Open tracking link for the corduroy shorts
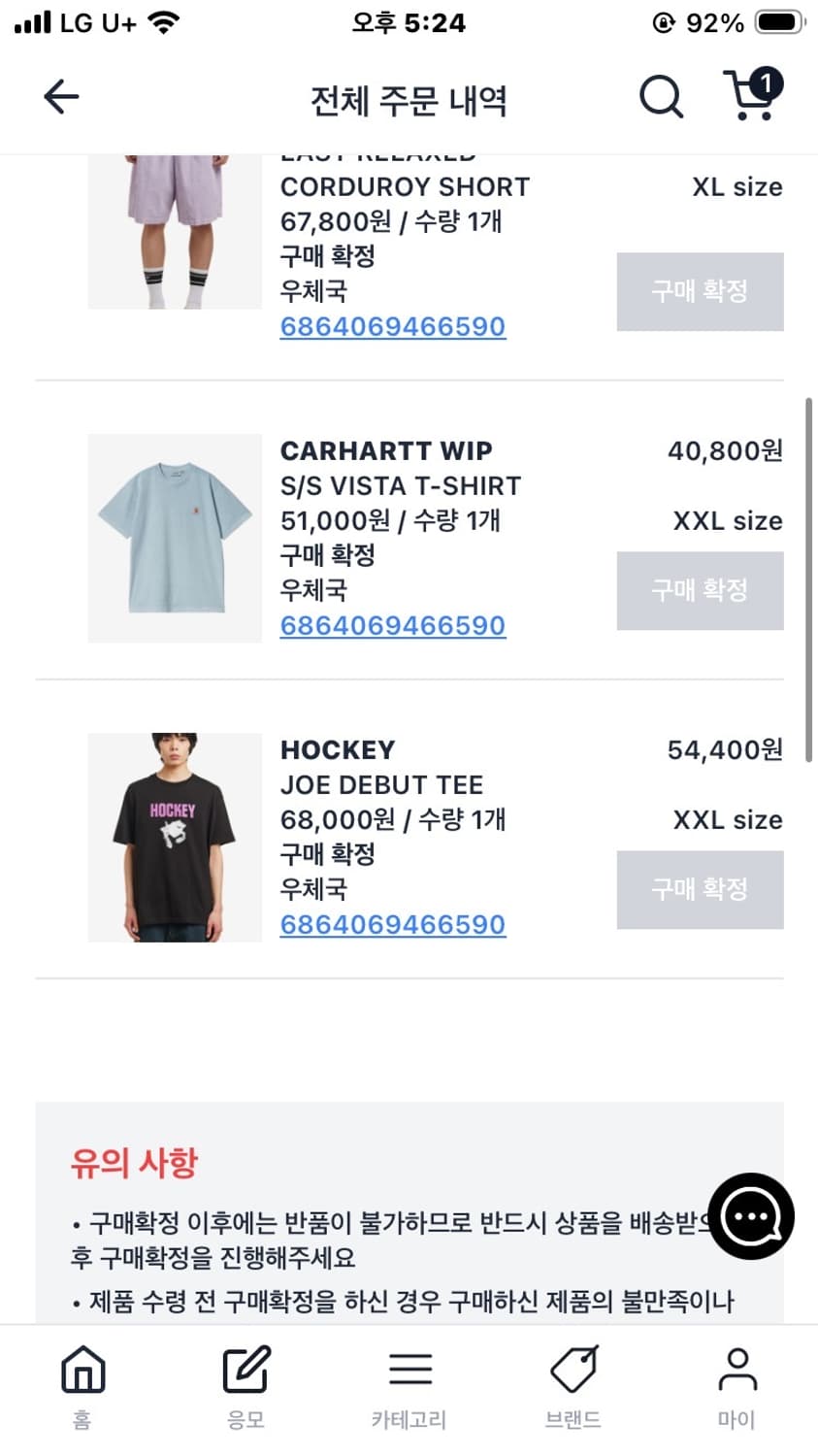The height and width of the screenshot is (1456, 818). pyautogui.click(x=392, y=327)
